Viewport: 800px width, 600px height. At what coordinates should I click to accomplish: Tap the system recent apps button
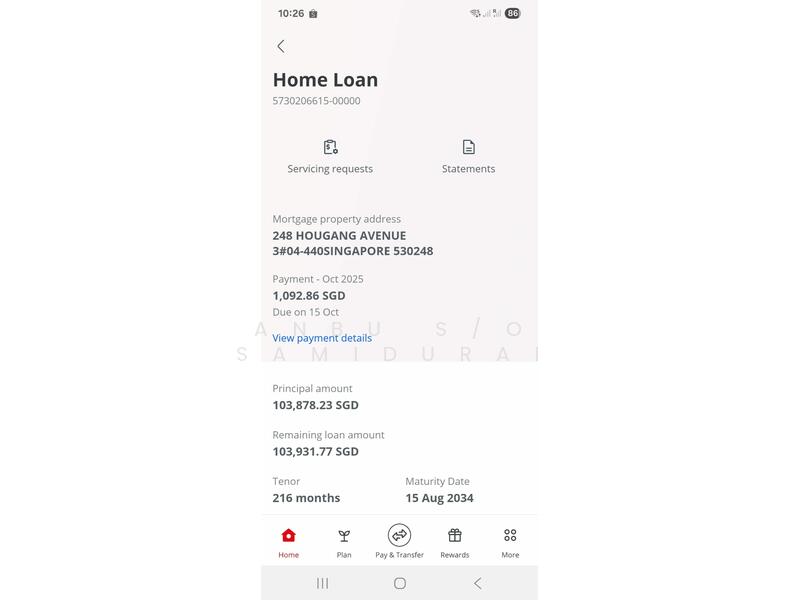click(x=322, y=583)
